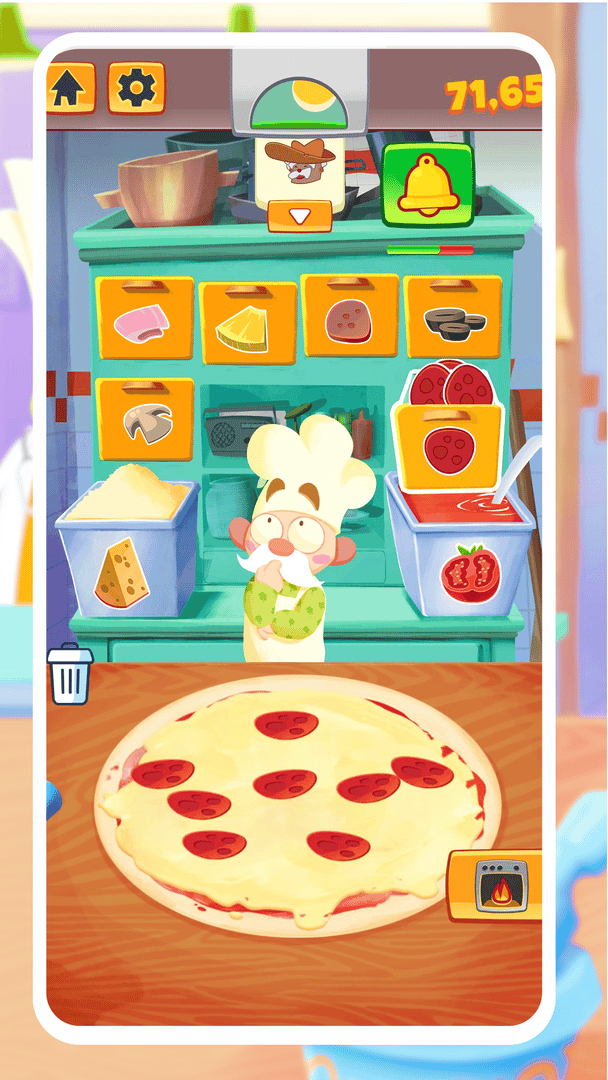Return to the home screen
The width and height of the screenshot is (608, 1080).
[71, 89]
